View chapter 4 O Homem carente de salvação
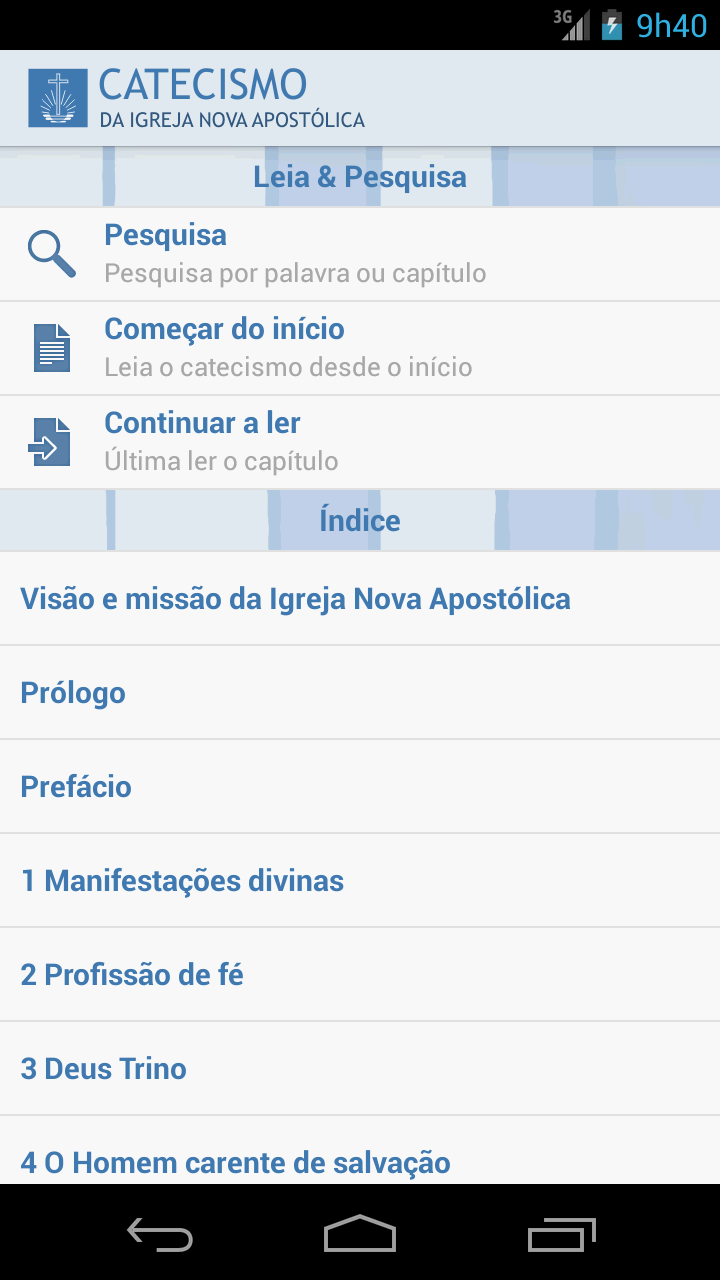 360,1160
